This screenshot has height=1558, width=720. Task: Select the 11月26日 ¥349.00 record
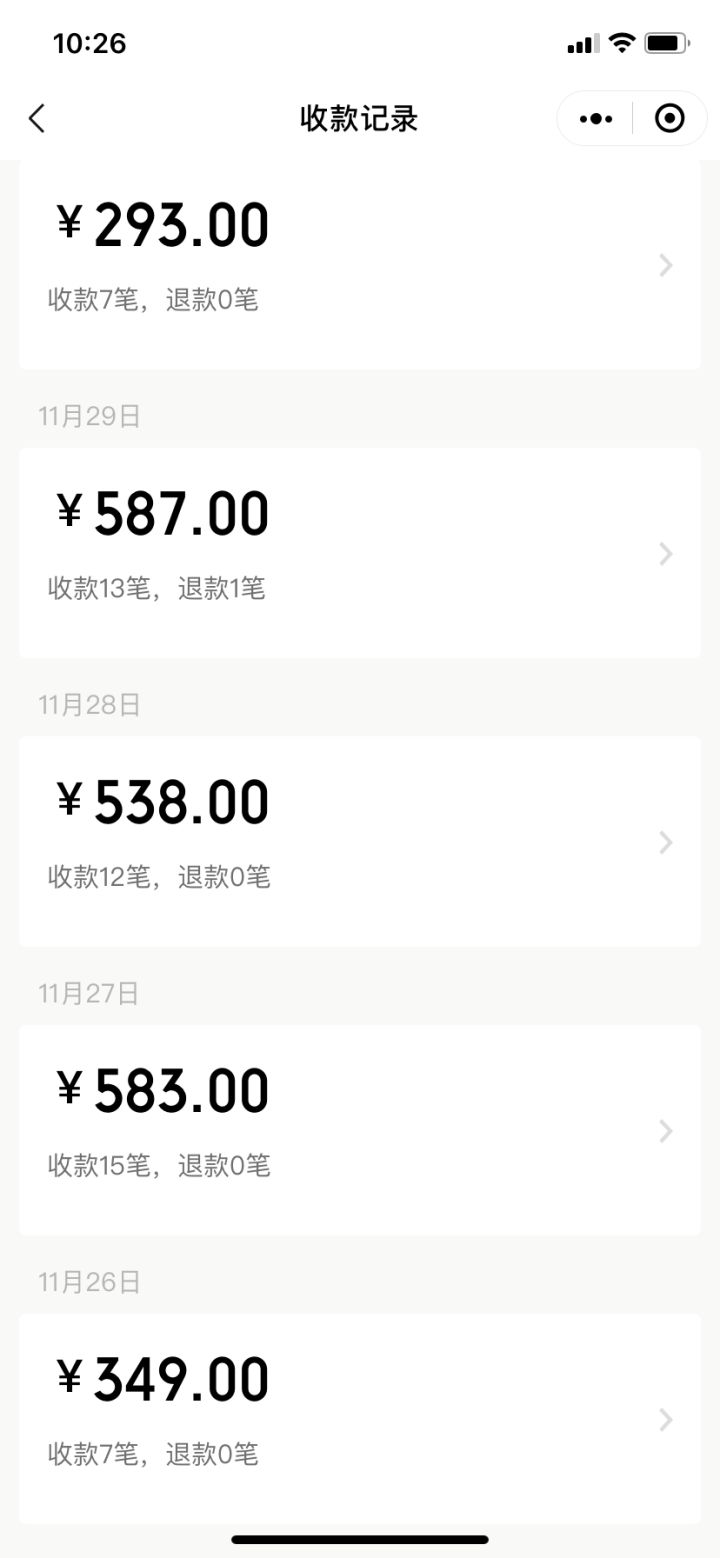click(x=360, y=1418)
